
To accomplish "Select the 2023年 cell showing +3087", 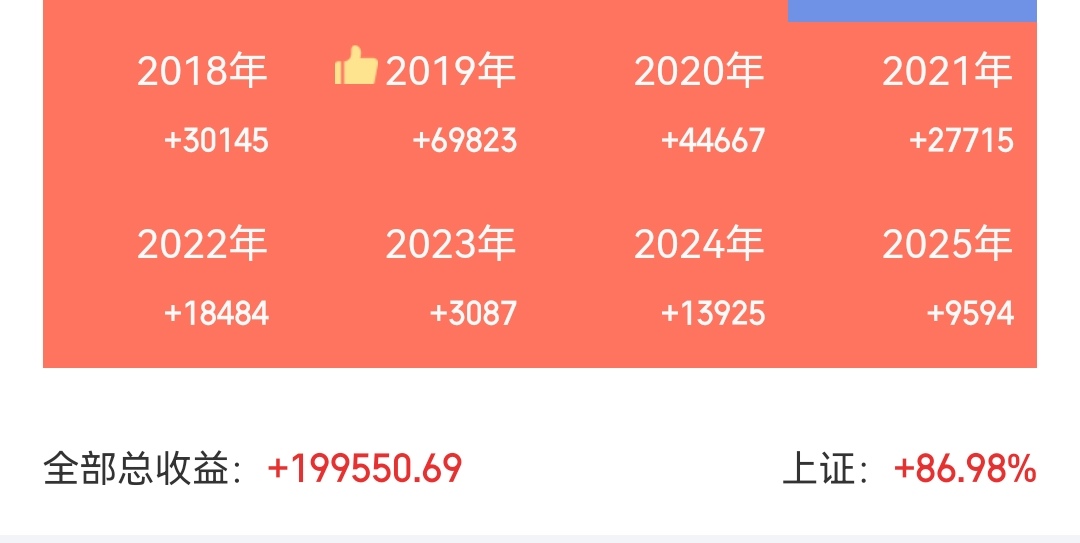I will [450, 278].
